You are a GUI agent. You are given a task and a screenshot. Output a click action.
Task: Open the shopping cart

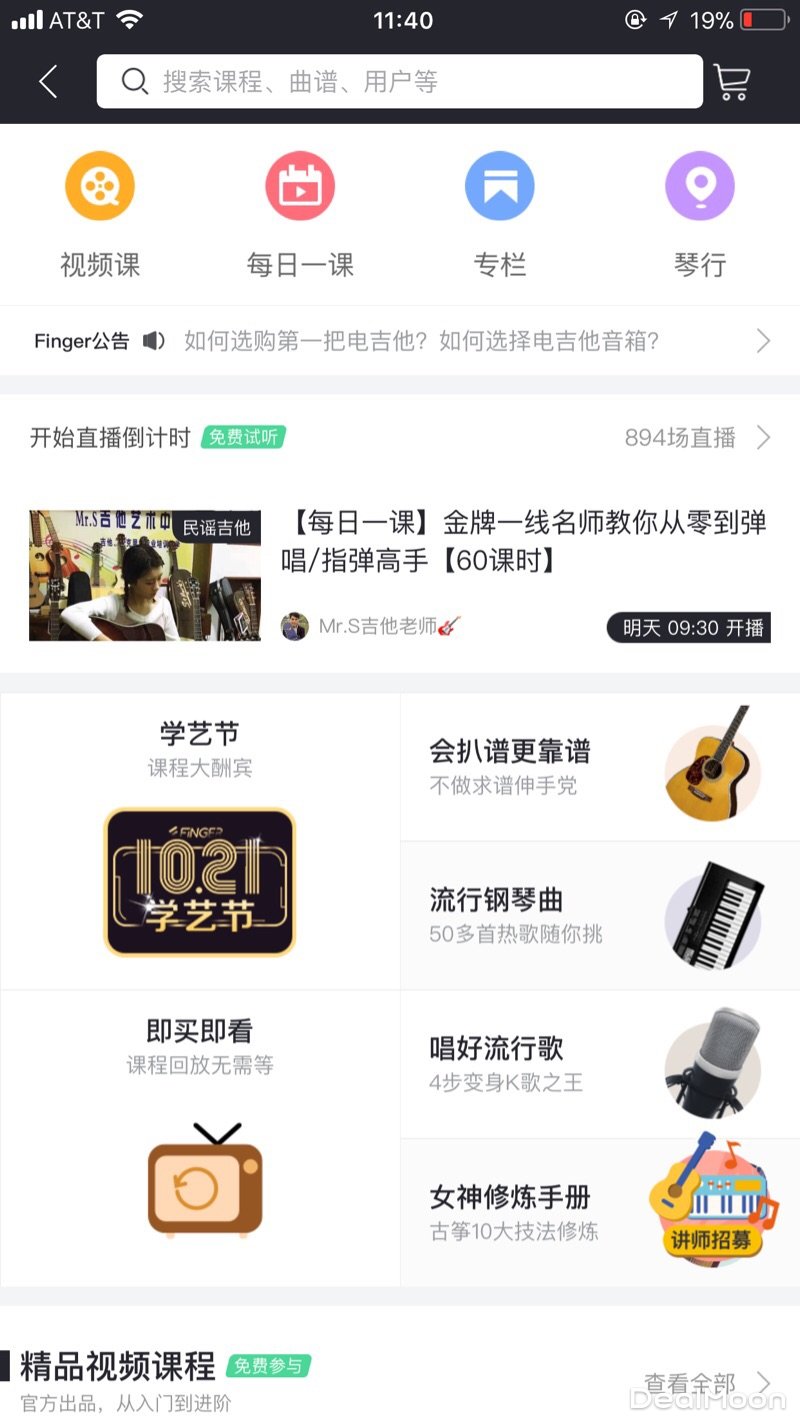coord(732,82)
